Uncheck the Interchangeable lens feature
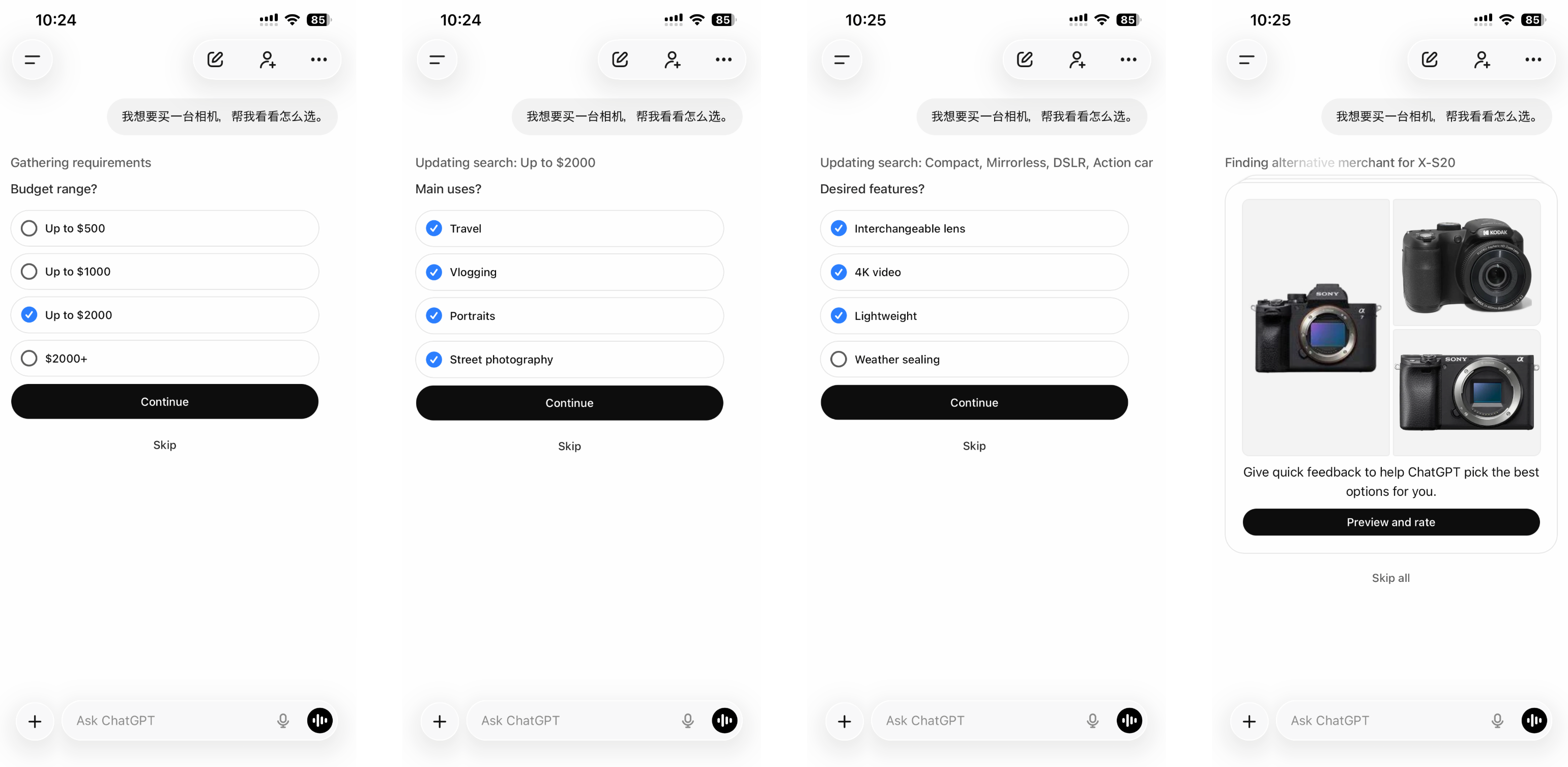 point(973,228)
